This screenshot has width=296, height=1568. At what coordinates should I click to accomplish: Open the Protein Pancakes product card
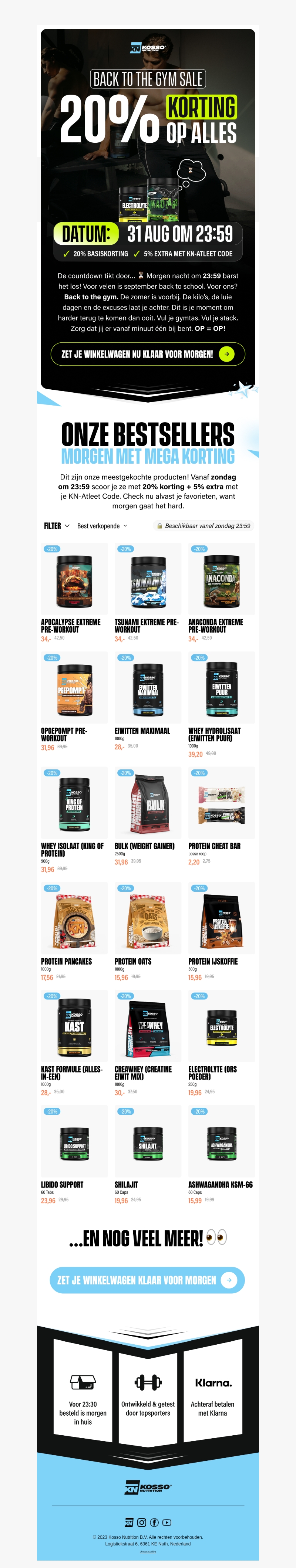[x=74, y=919]
